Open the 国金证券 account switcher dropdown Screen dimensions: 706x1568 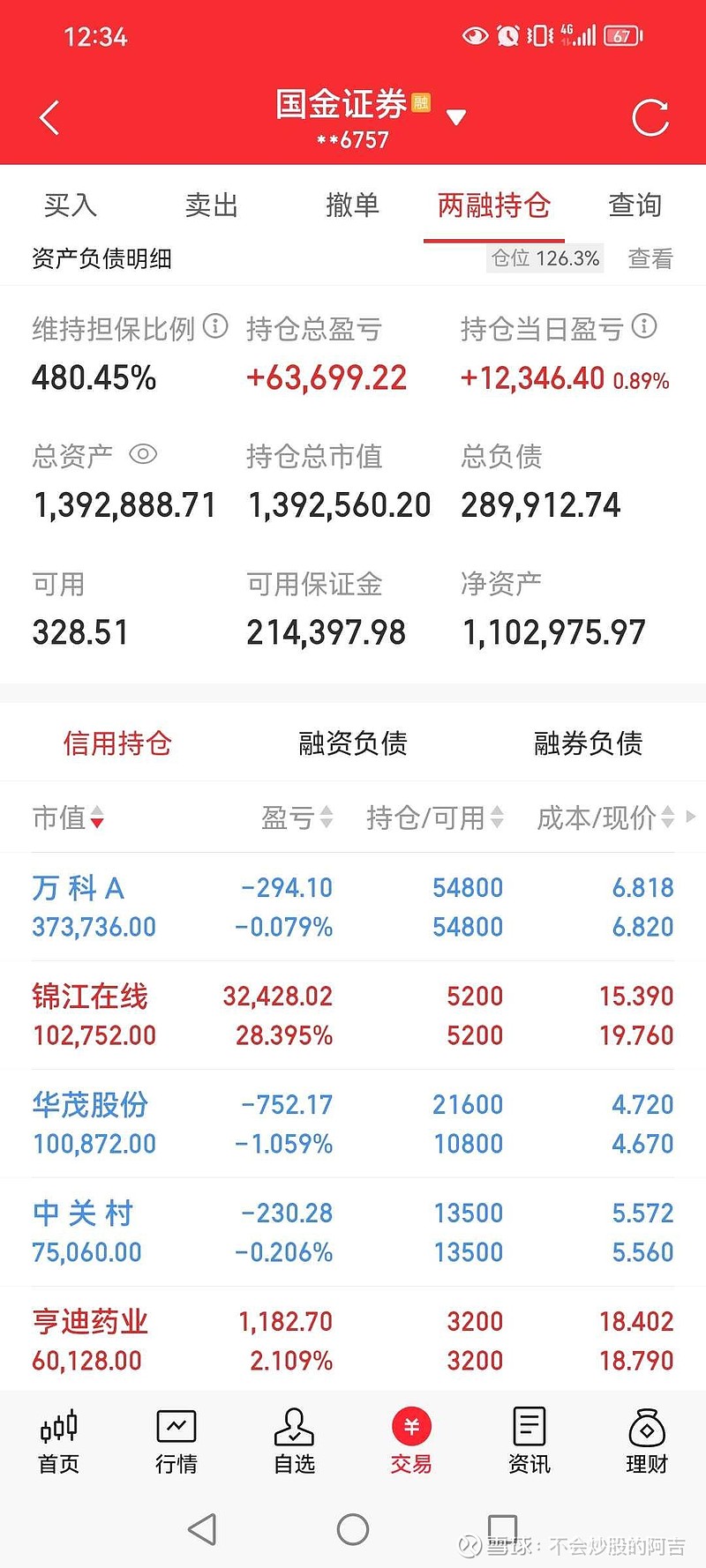tap(455, 117)
